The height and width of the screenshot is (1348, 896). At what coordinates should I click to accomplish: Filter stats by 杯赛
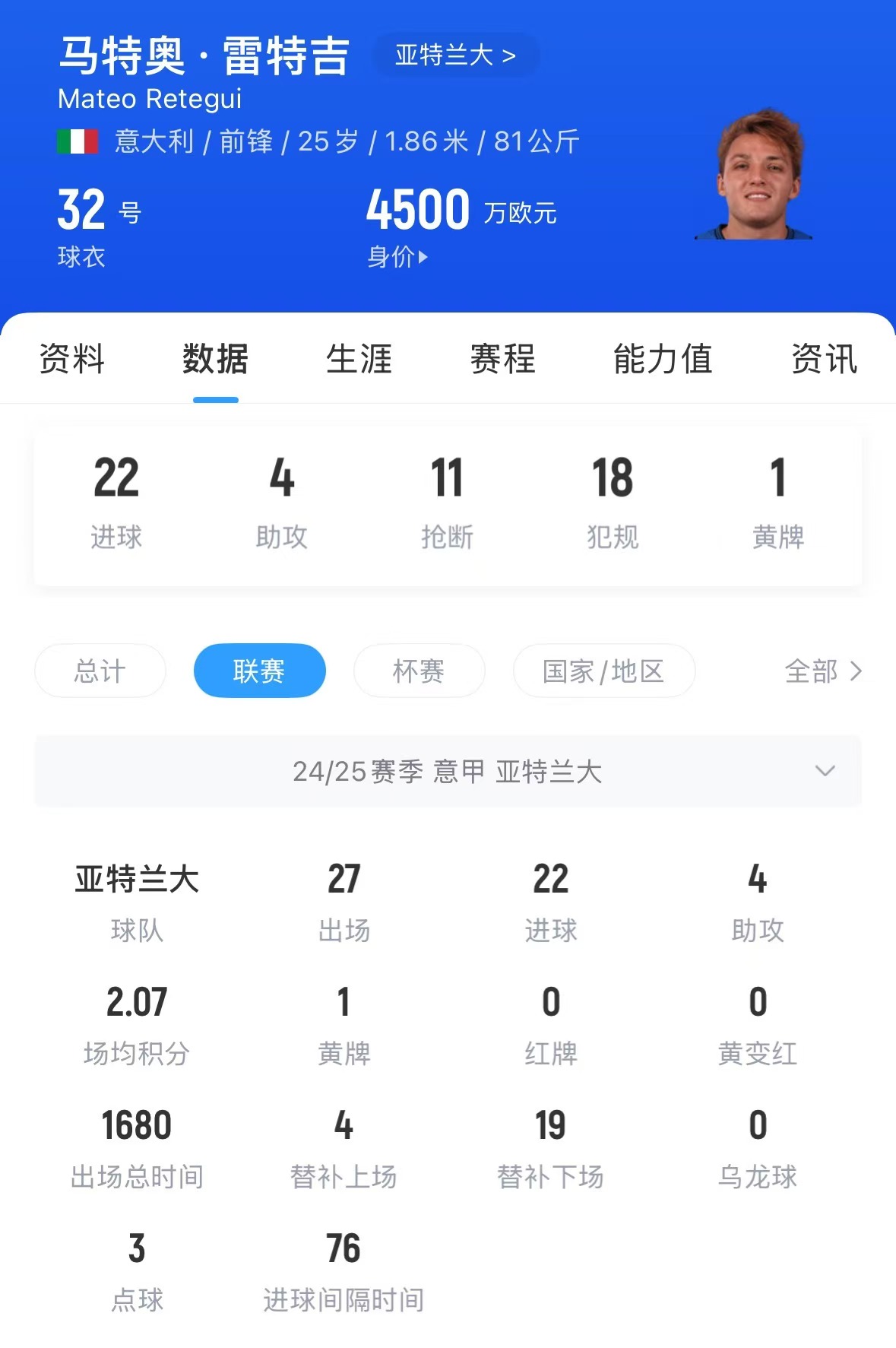point(419,671)
